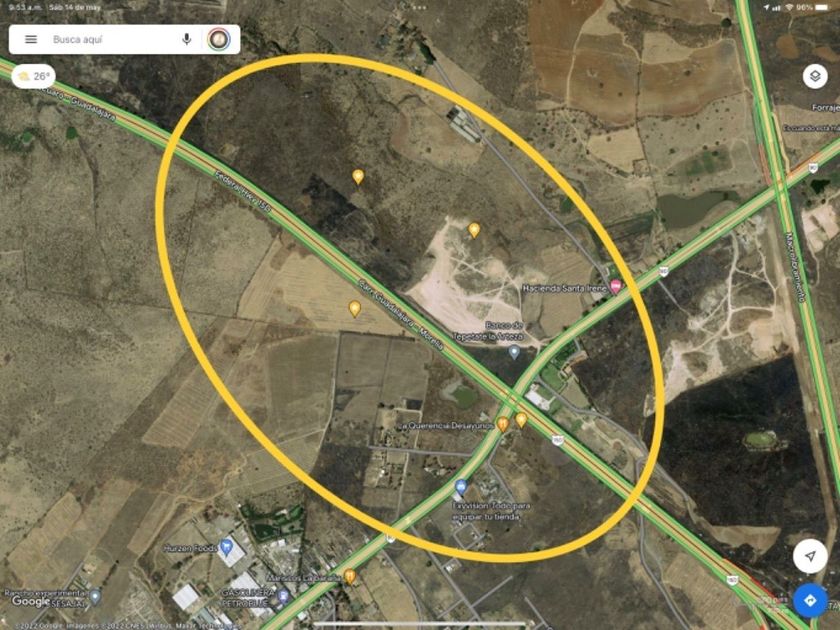
Task: Tap the 26° weather chip
Action: coord(33,77)
